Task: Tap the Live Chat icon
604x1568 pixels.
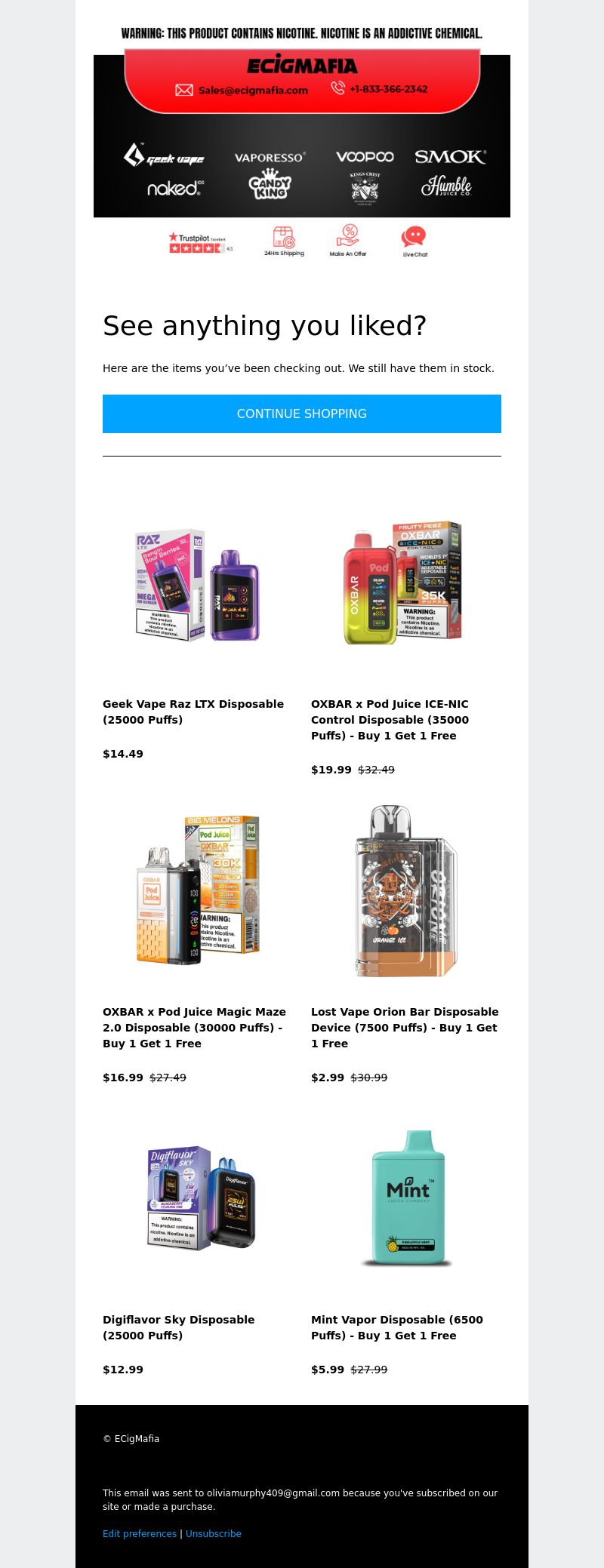Action: [414, 241]
